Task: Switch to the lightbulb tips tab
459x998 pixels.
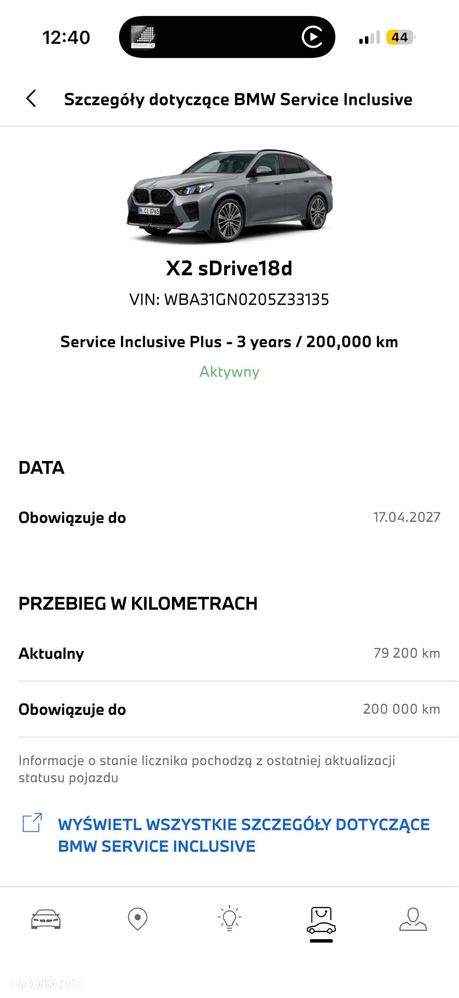Action: pos(229,918)
